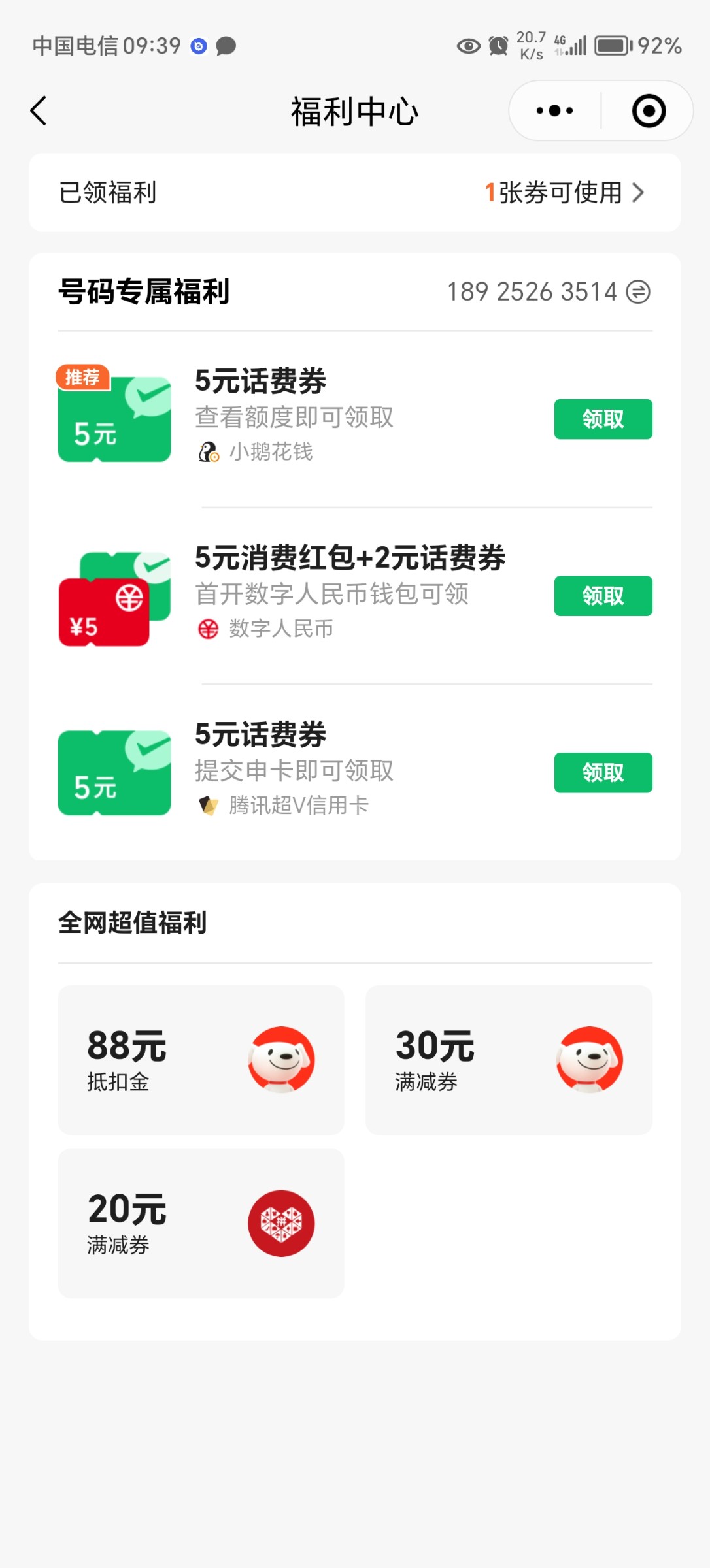Go back from 福利中心

(39, 111)
